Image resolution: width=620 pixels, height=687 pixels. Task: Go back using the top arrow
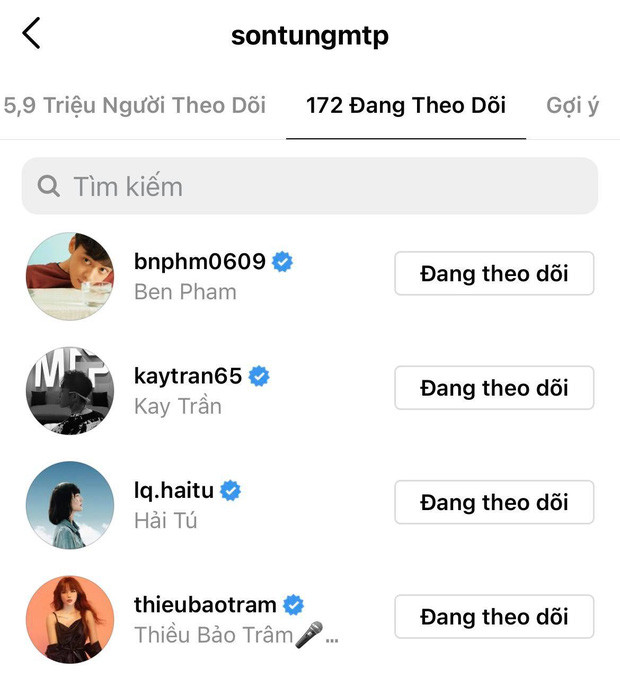click(x=32, y=33)
